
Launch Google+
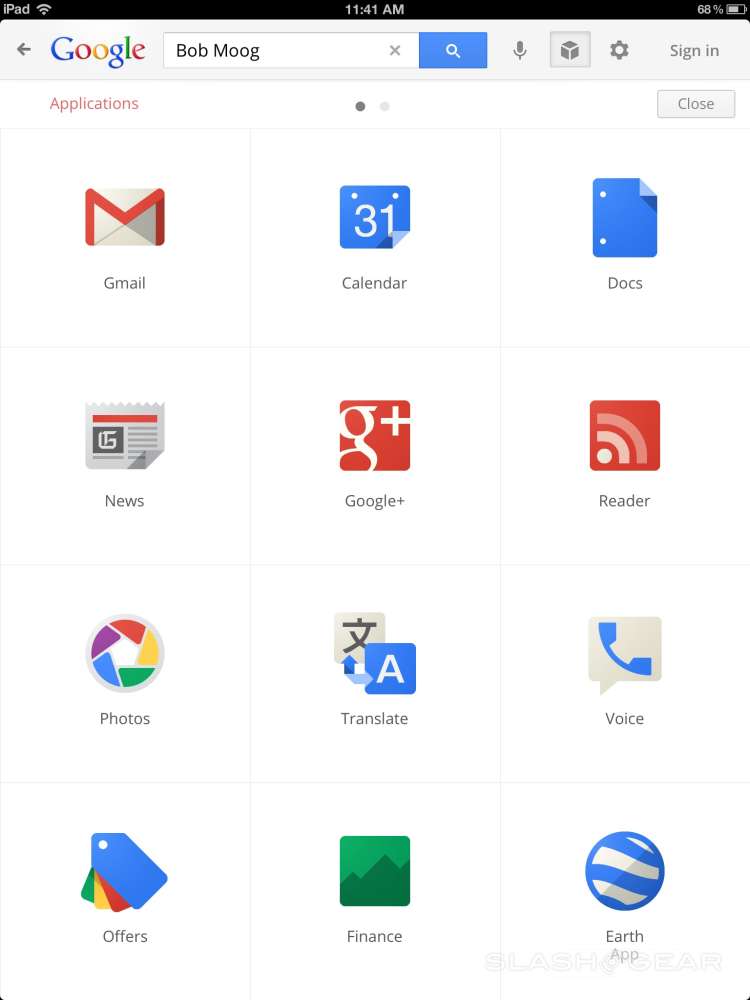point(375,436)
